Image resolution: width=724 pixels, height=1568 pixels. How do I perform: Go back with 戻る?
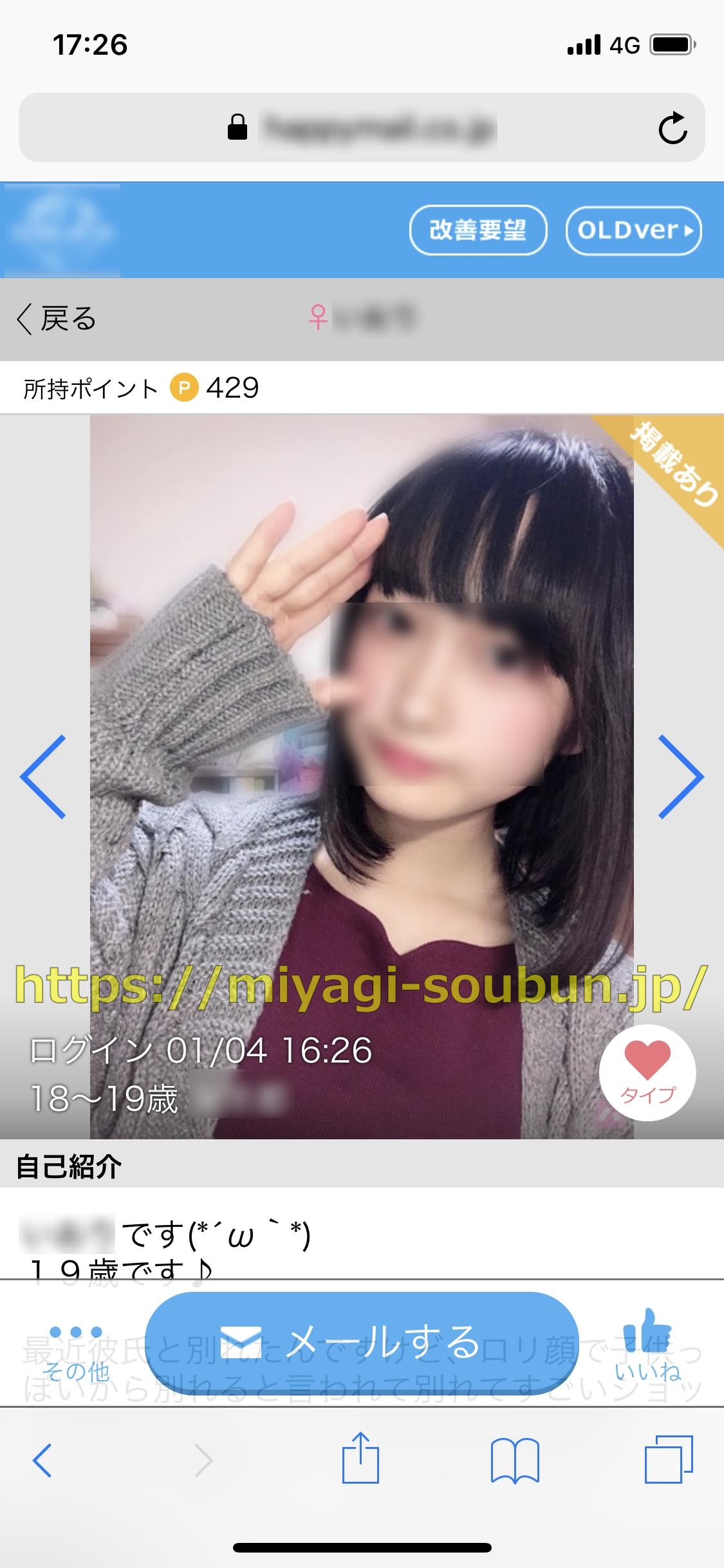57,319
